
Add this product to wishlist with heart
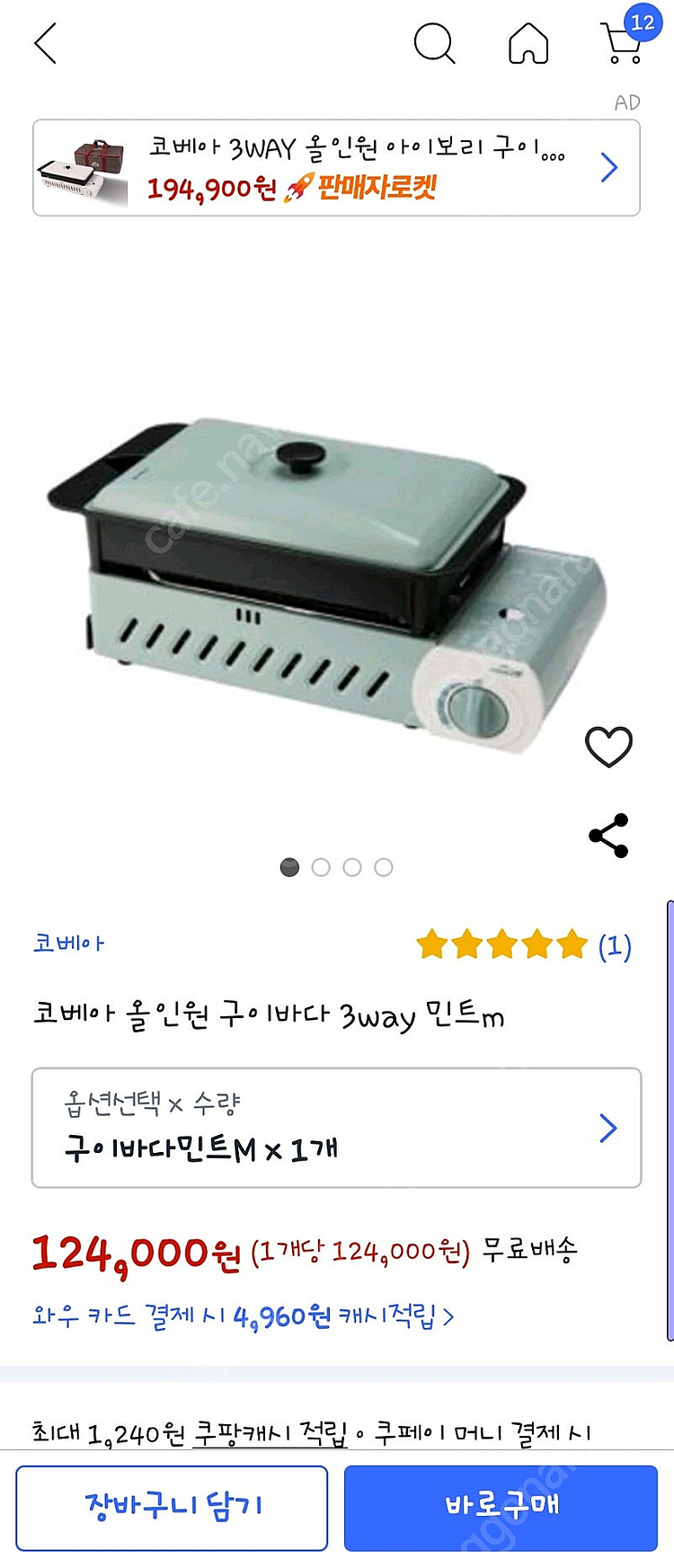[608, 747]
